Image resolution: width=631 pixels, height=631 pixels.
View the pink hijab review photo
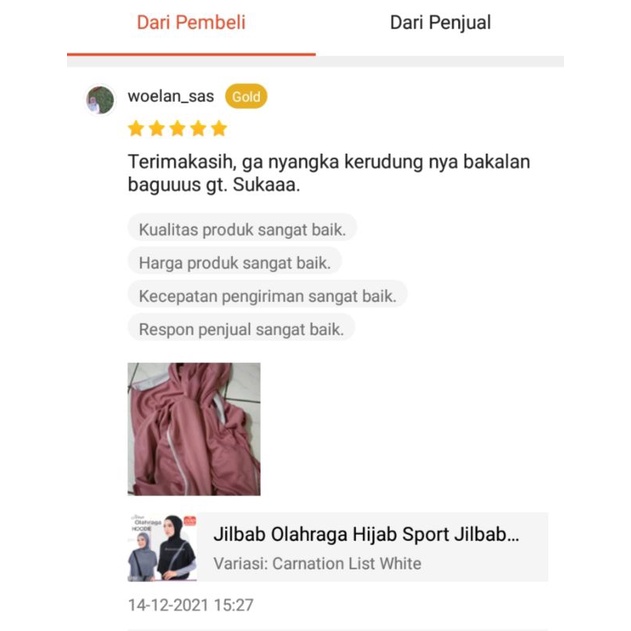(x=194, y=429)
